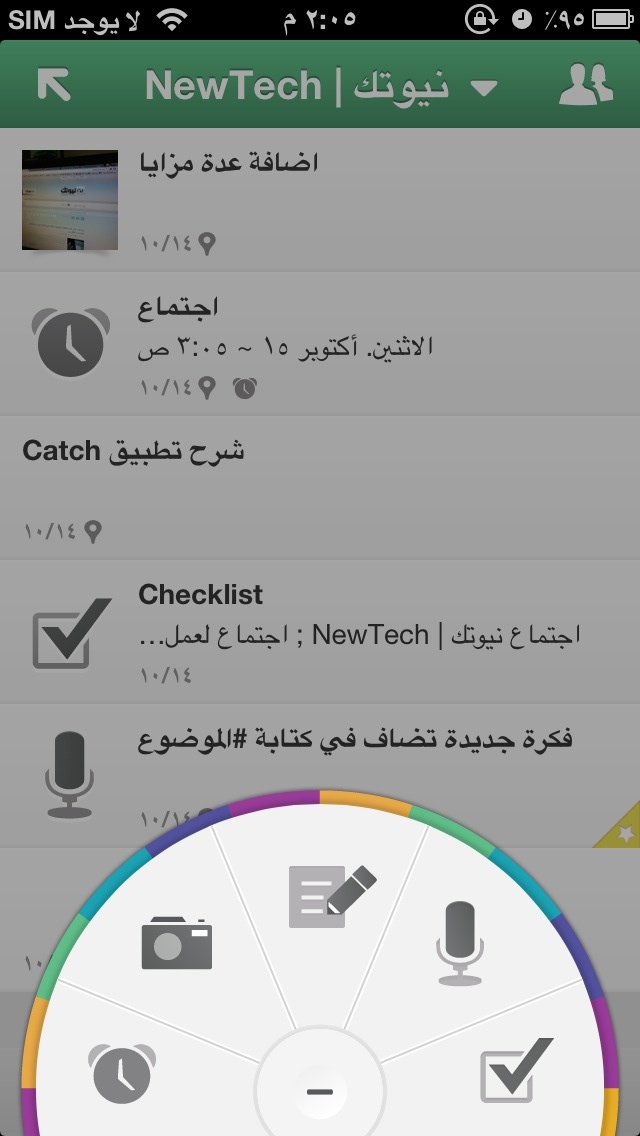Screen dimensions: 640x1136
Task: Create a photo note with the camera
Action: (176, 943)
